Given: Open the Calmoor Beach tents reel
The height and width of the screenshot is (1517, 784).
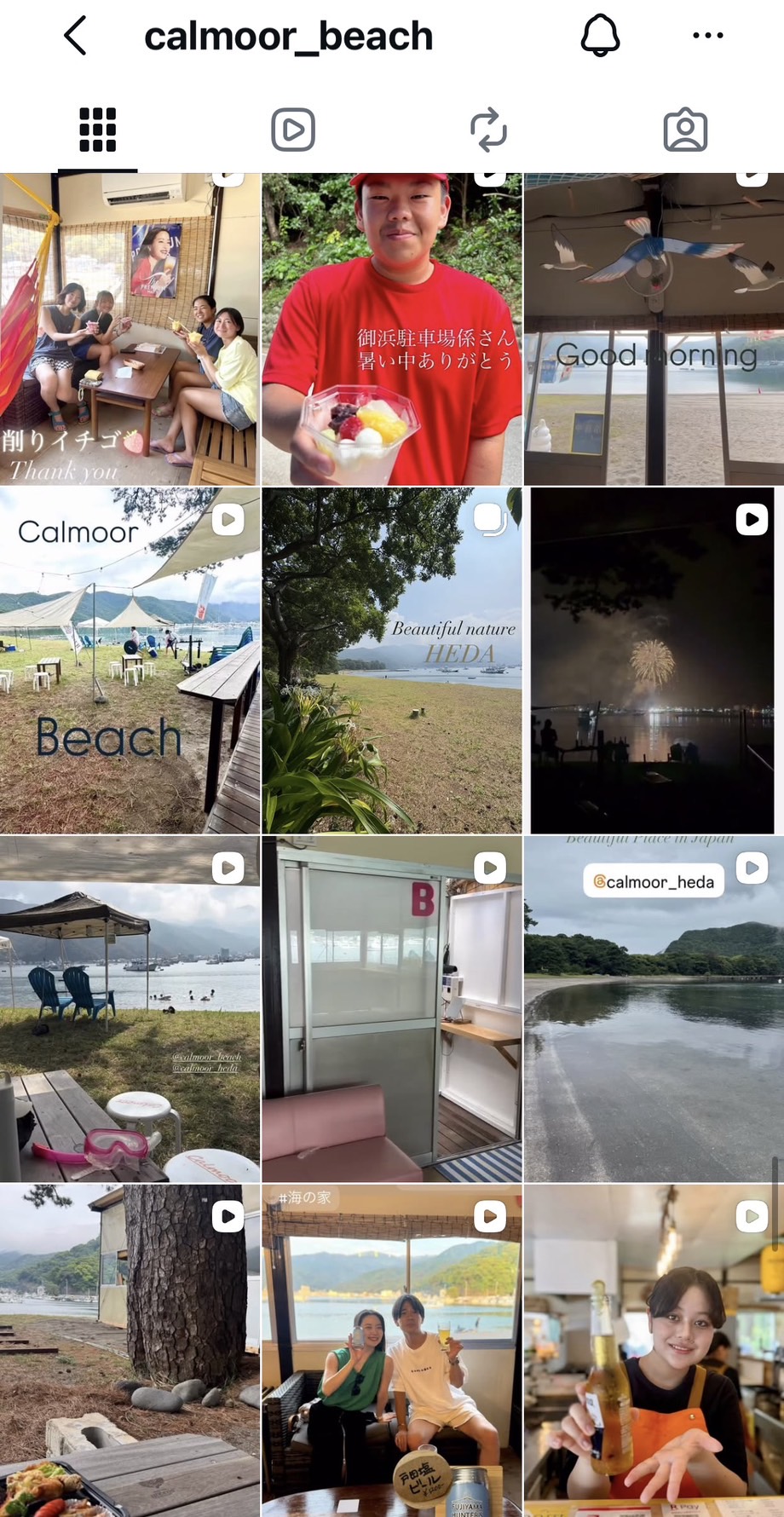Looking at the screenshot, I should 130,660.
